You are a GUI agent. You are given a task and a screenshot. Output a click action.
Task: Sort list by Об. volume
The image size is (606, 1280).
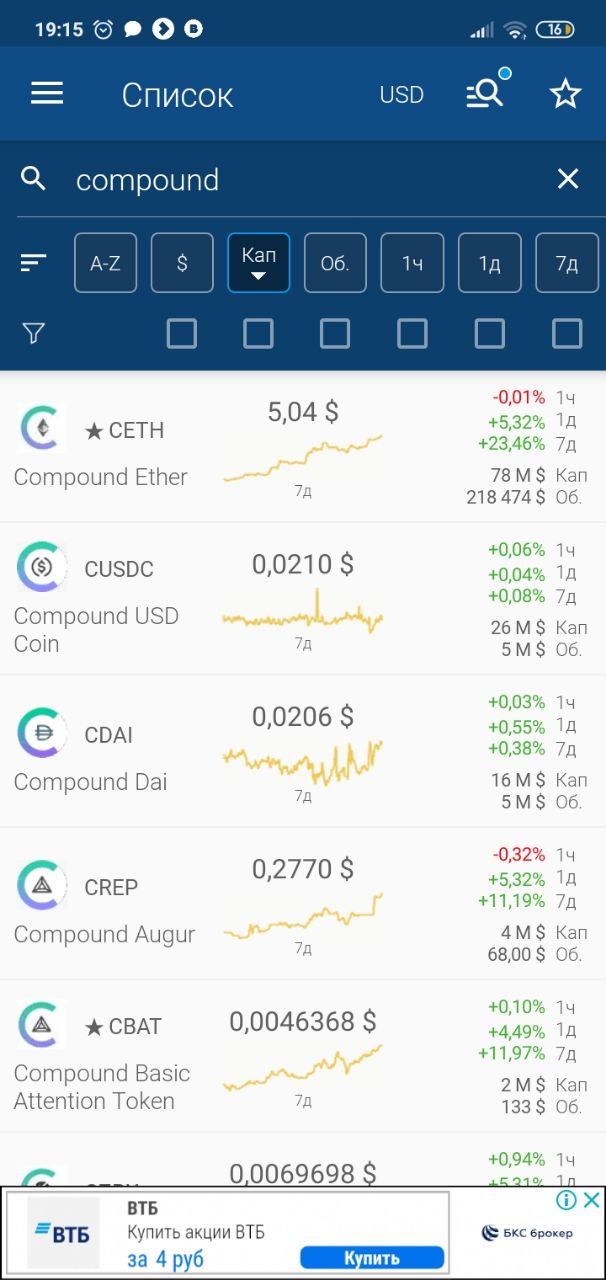[335, 263]
